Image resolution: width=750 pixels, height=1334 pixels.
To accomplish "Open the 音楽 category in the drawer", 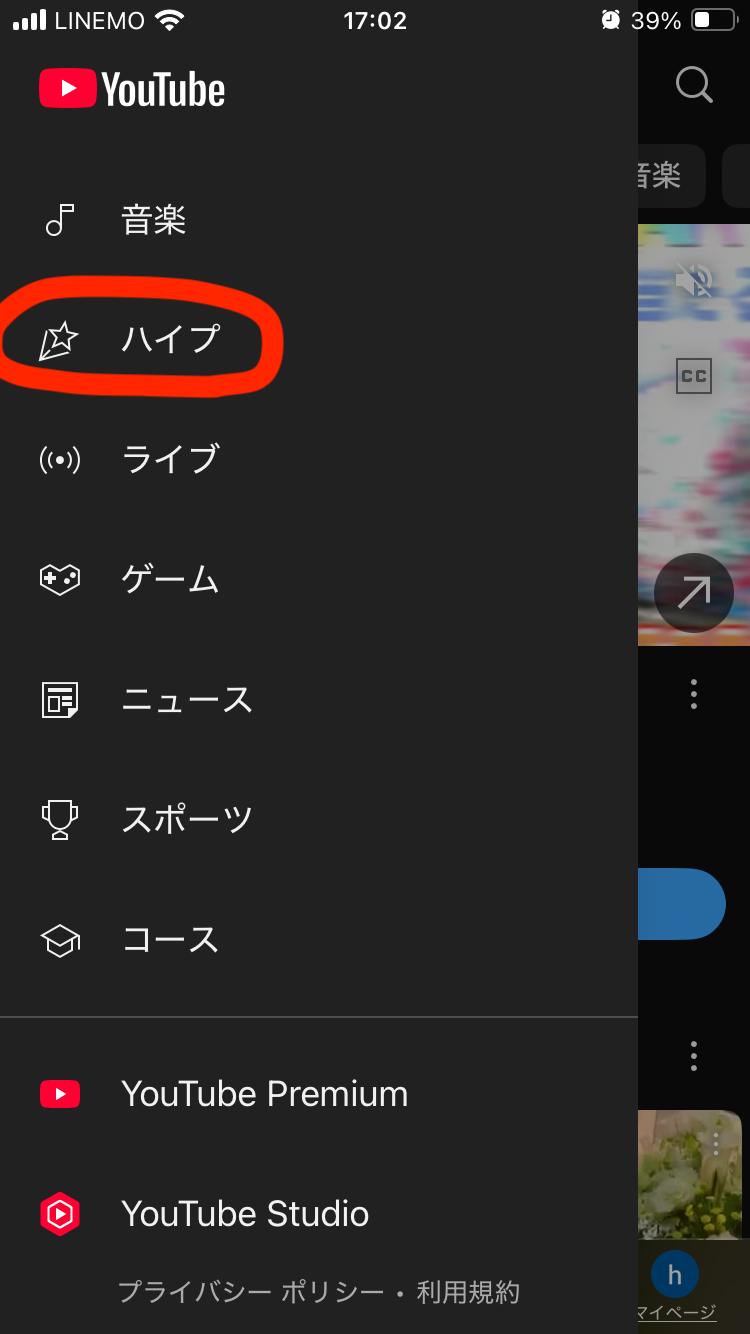I will click(x=319, y=220).
